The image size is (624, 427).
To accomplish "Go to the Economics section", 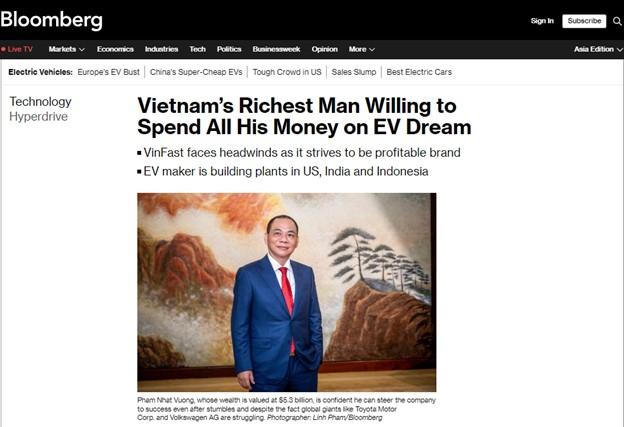I will coord(115,49).
